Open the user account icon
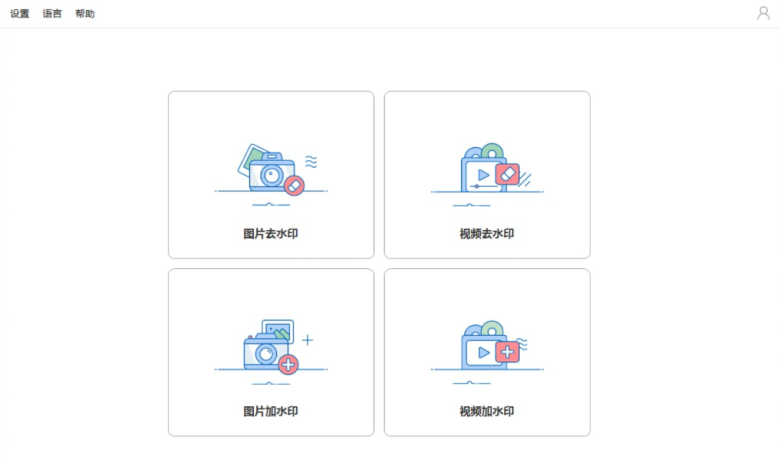The width and height of the screenshot is (780, 460). tap(763, 13)
